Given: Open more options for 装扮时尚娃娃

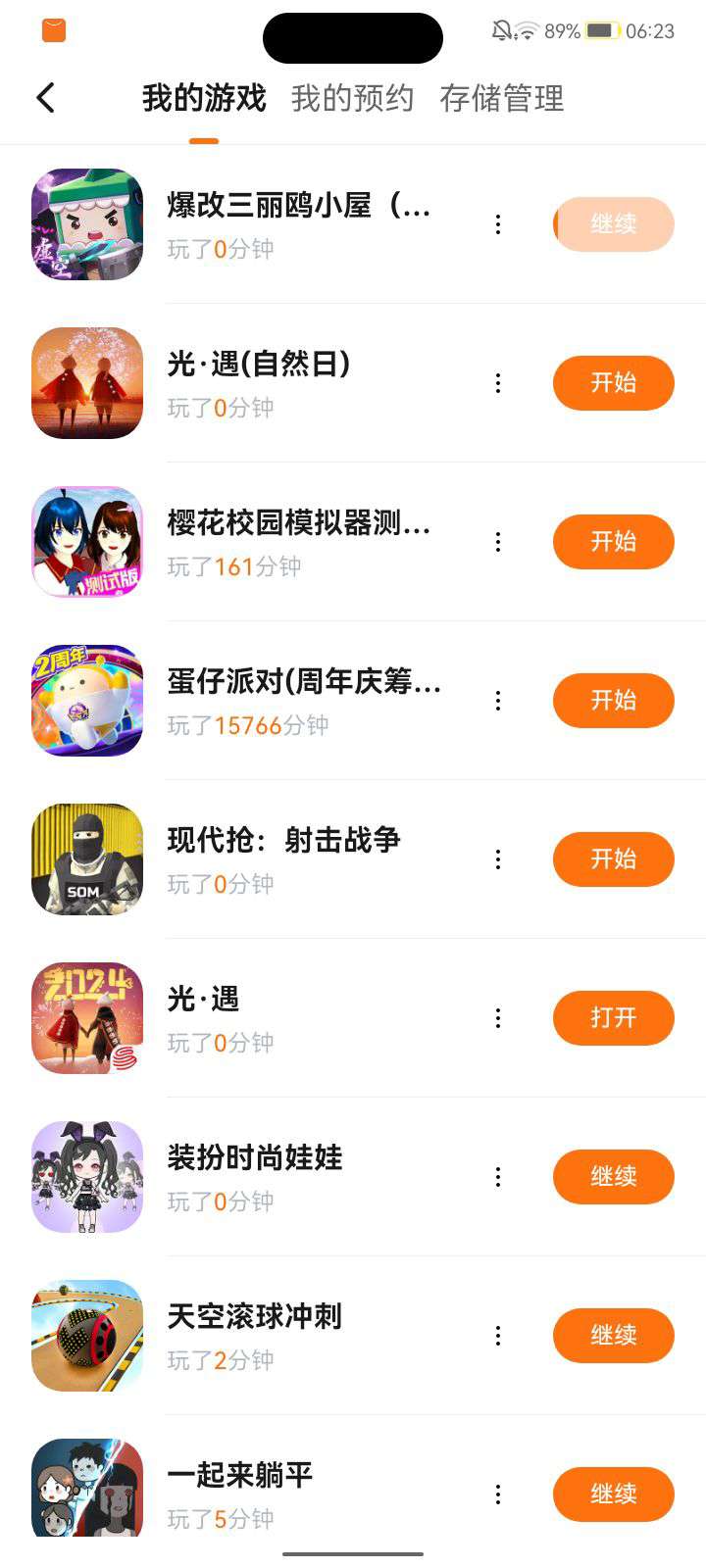Looking at the screenshot, I should [498, 1177].
